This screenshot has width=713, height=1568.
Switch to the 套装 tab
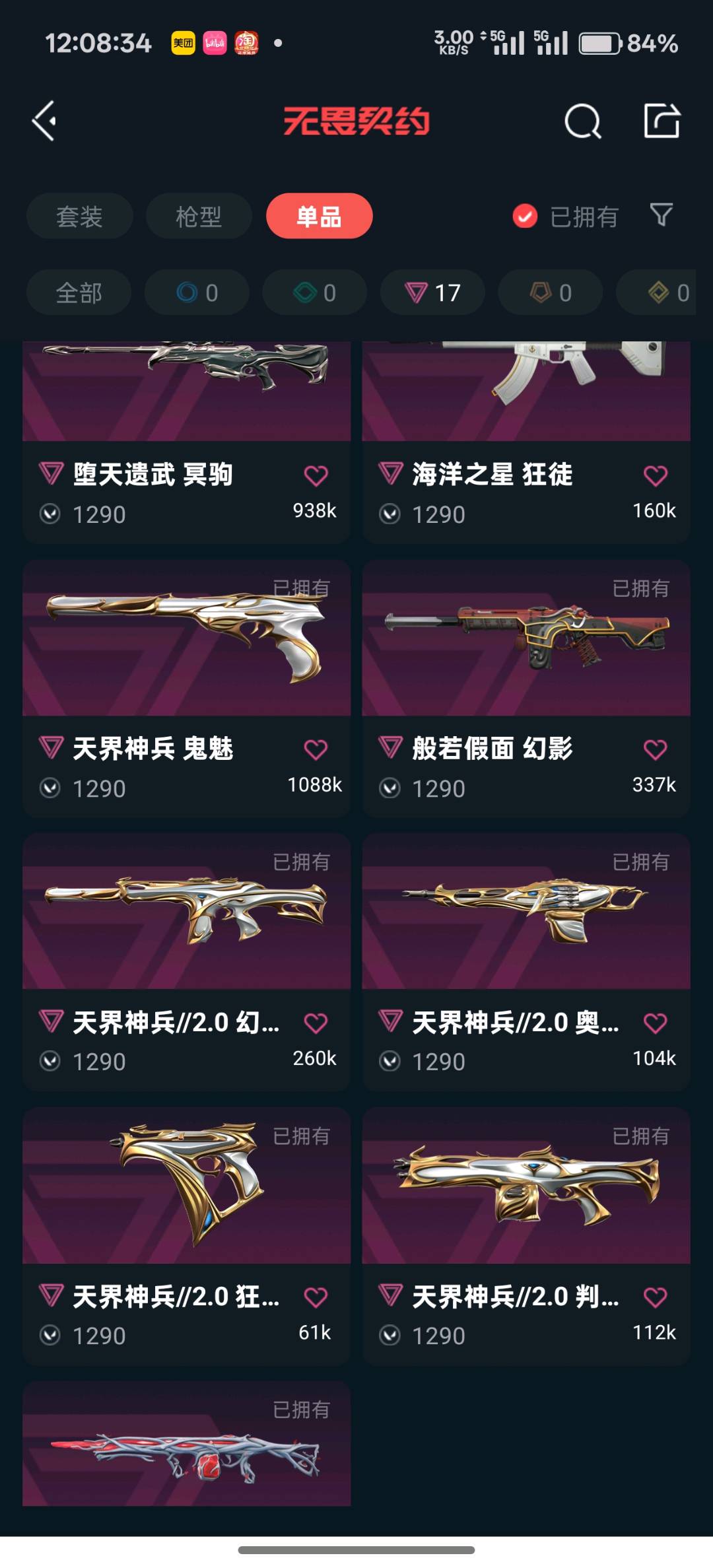[79, 217]
